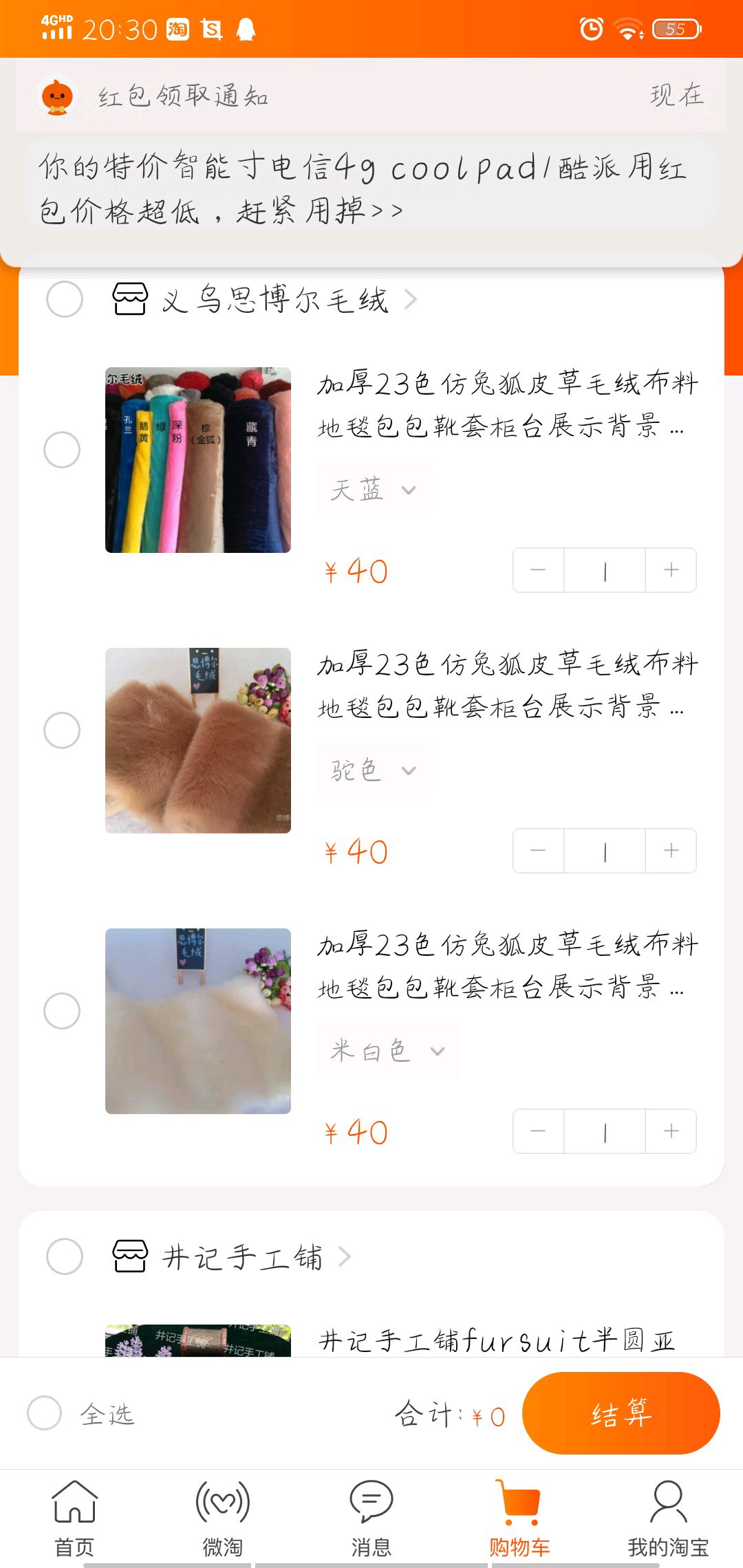Select the 米白色 fabric item
Viewport: 743px width, 1568px height.
coord(62,1011)
